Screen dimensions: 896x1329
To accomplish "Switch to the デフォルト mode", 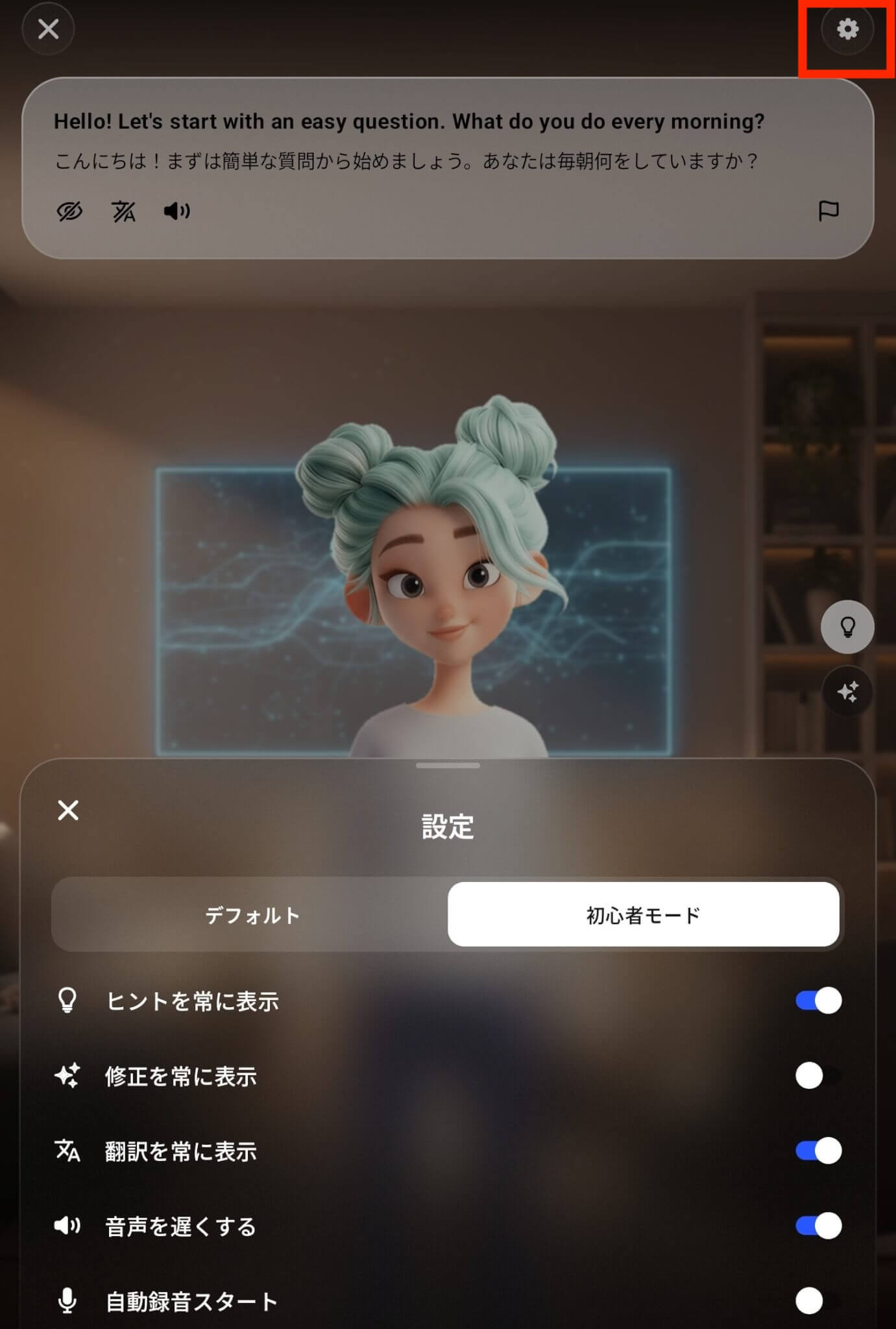I will pyautogui.click(x=252, y=915).
